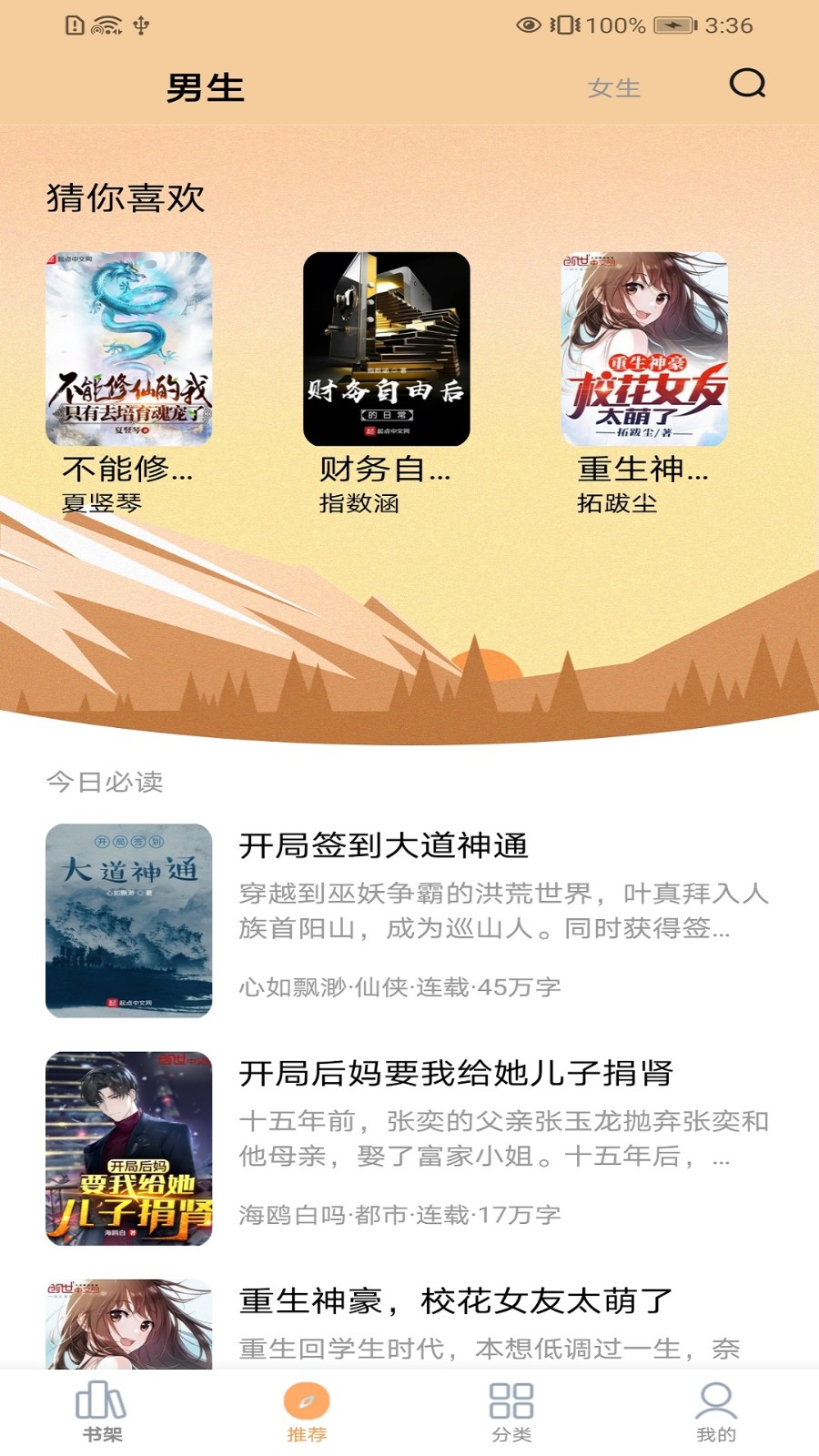Click the 猜你喜欢 section header

[126, 196]
